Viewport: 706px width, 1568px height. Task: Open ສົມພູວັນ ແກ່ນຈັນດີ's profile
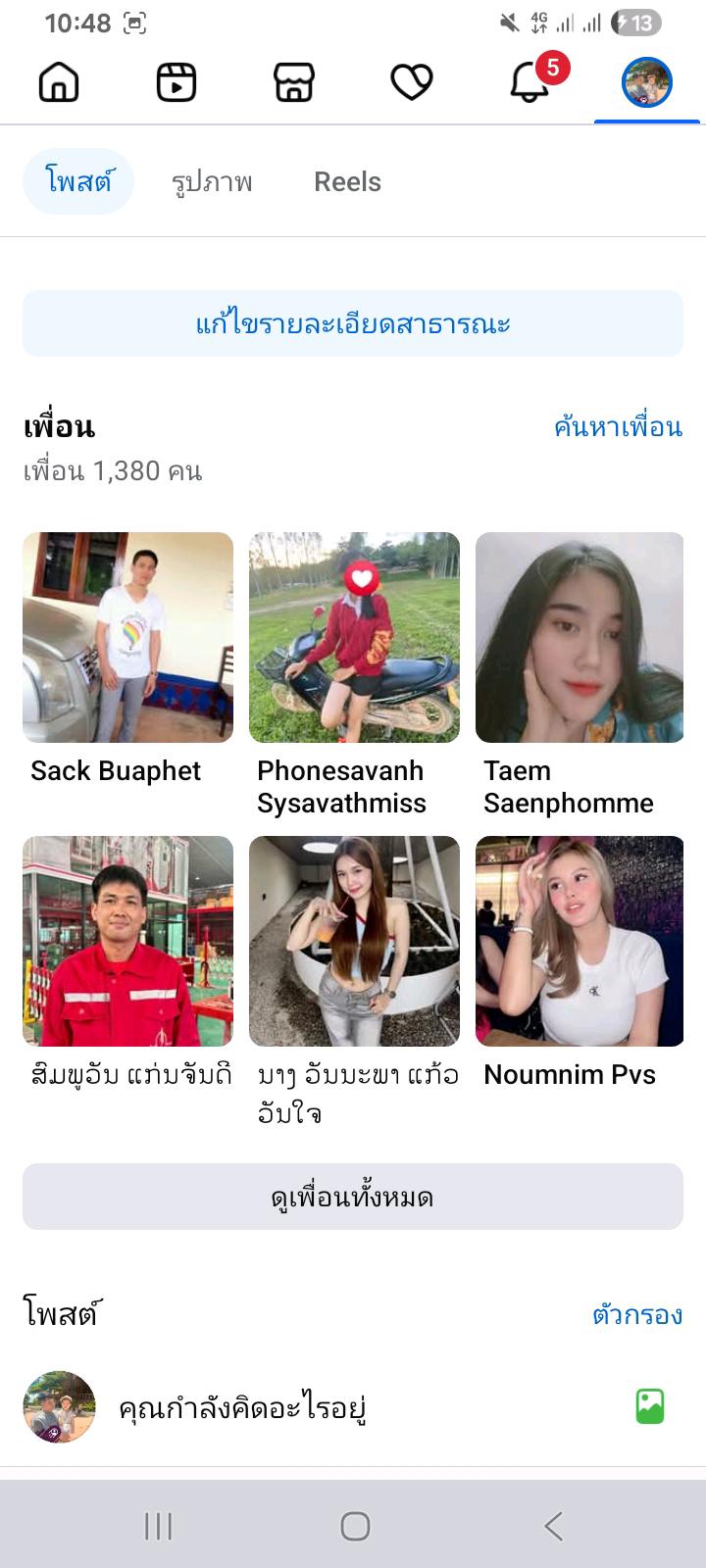[127, 941]
